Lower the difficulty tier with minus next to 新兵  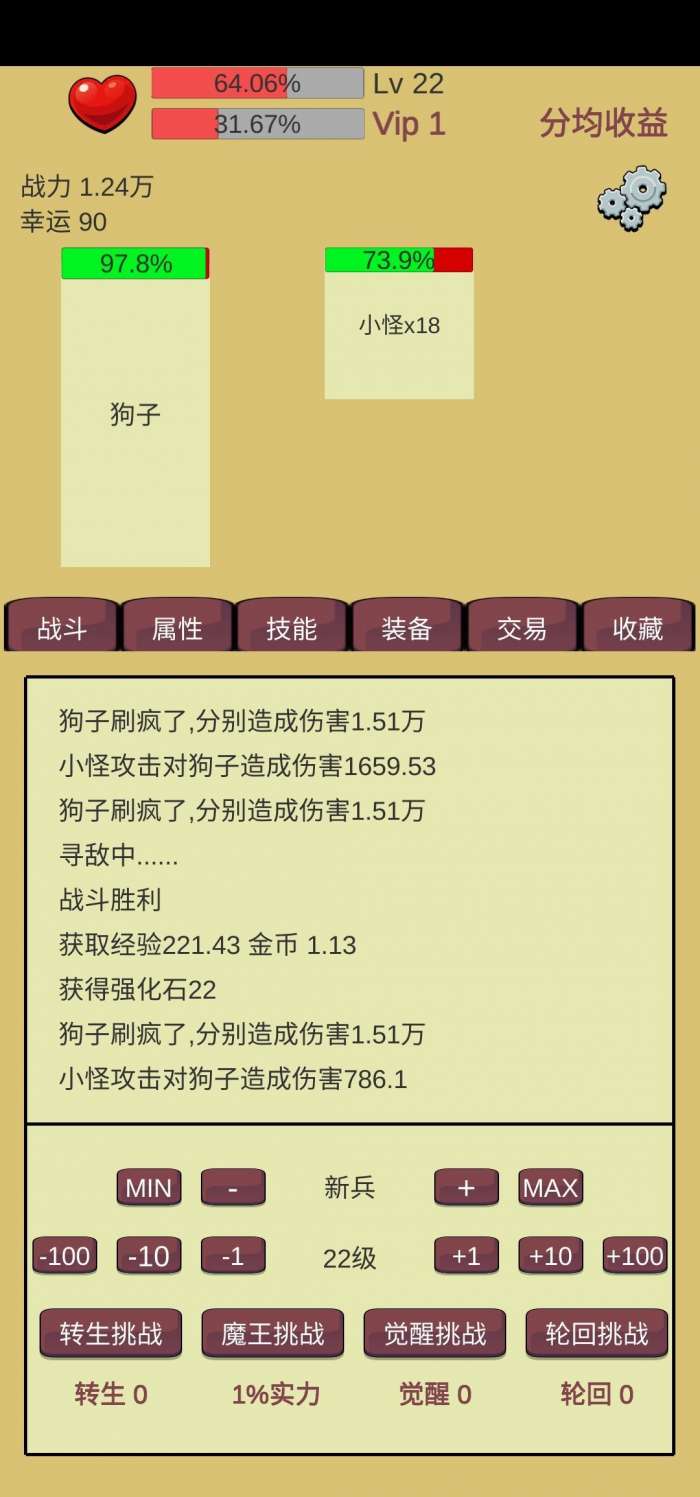(233, 1187)
